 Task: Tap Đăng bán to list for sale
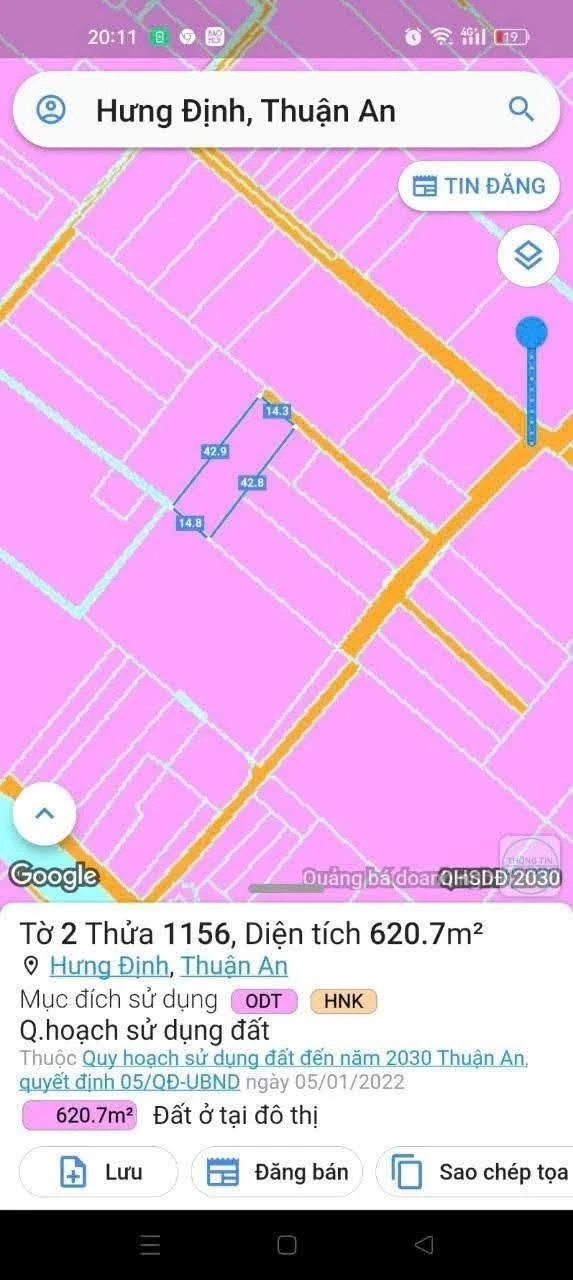pos(277,1172)
